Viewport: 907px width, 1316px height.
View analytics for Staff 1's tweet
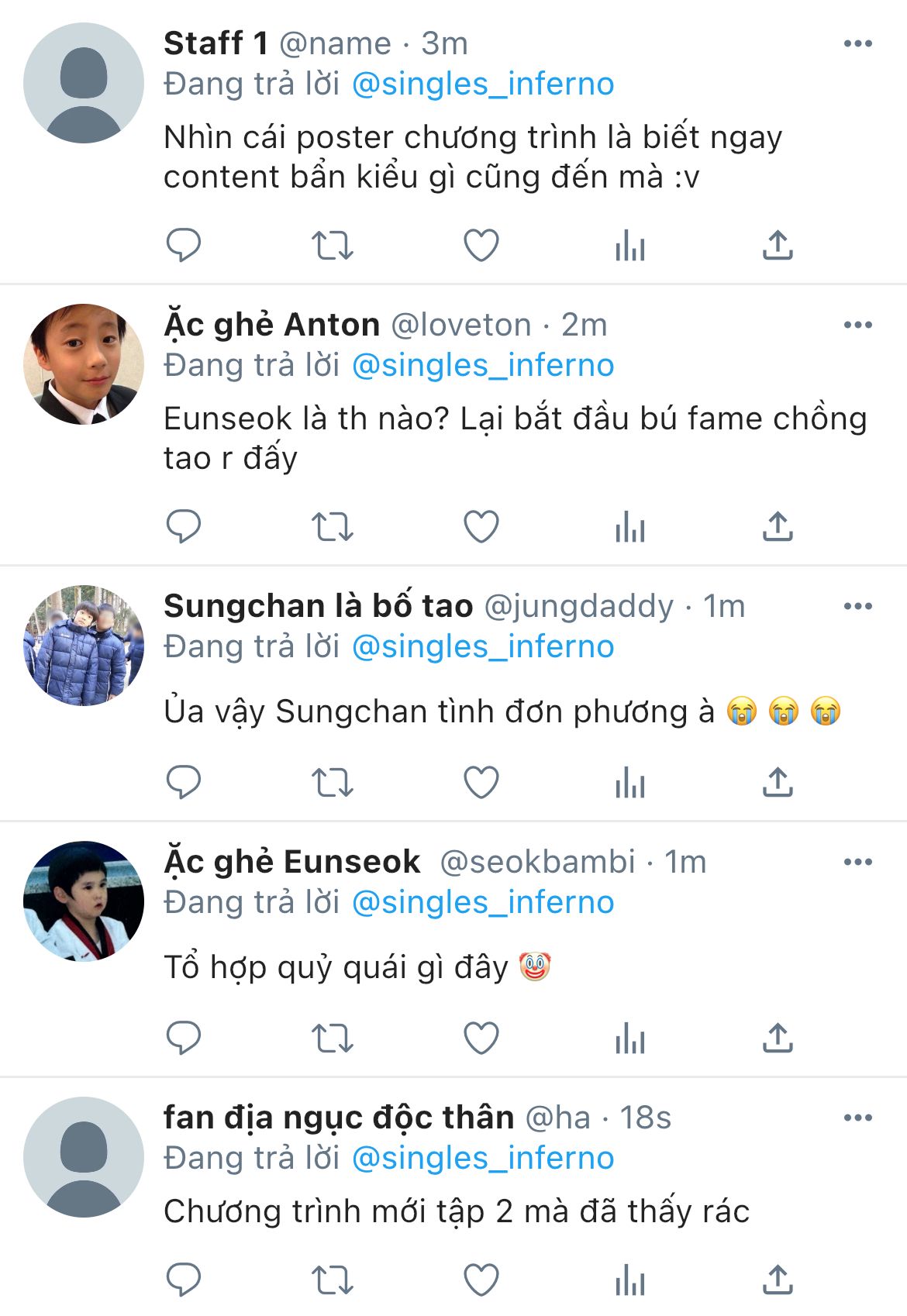(x=629, y=246)
